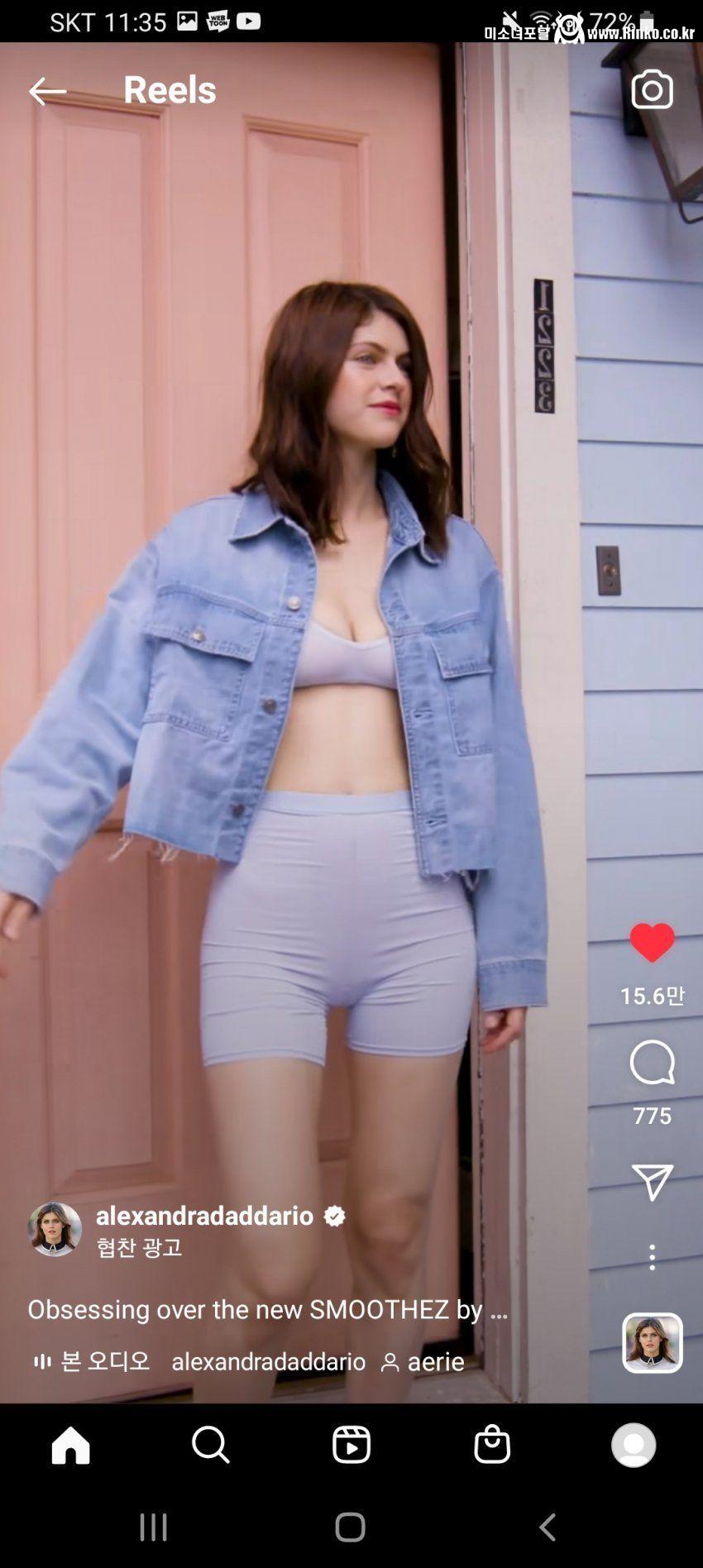The height and width of the screenshot is (1568, 703).
Task: Expand the caption starting with Obsessing over
Action: tap(267, 1308)
